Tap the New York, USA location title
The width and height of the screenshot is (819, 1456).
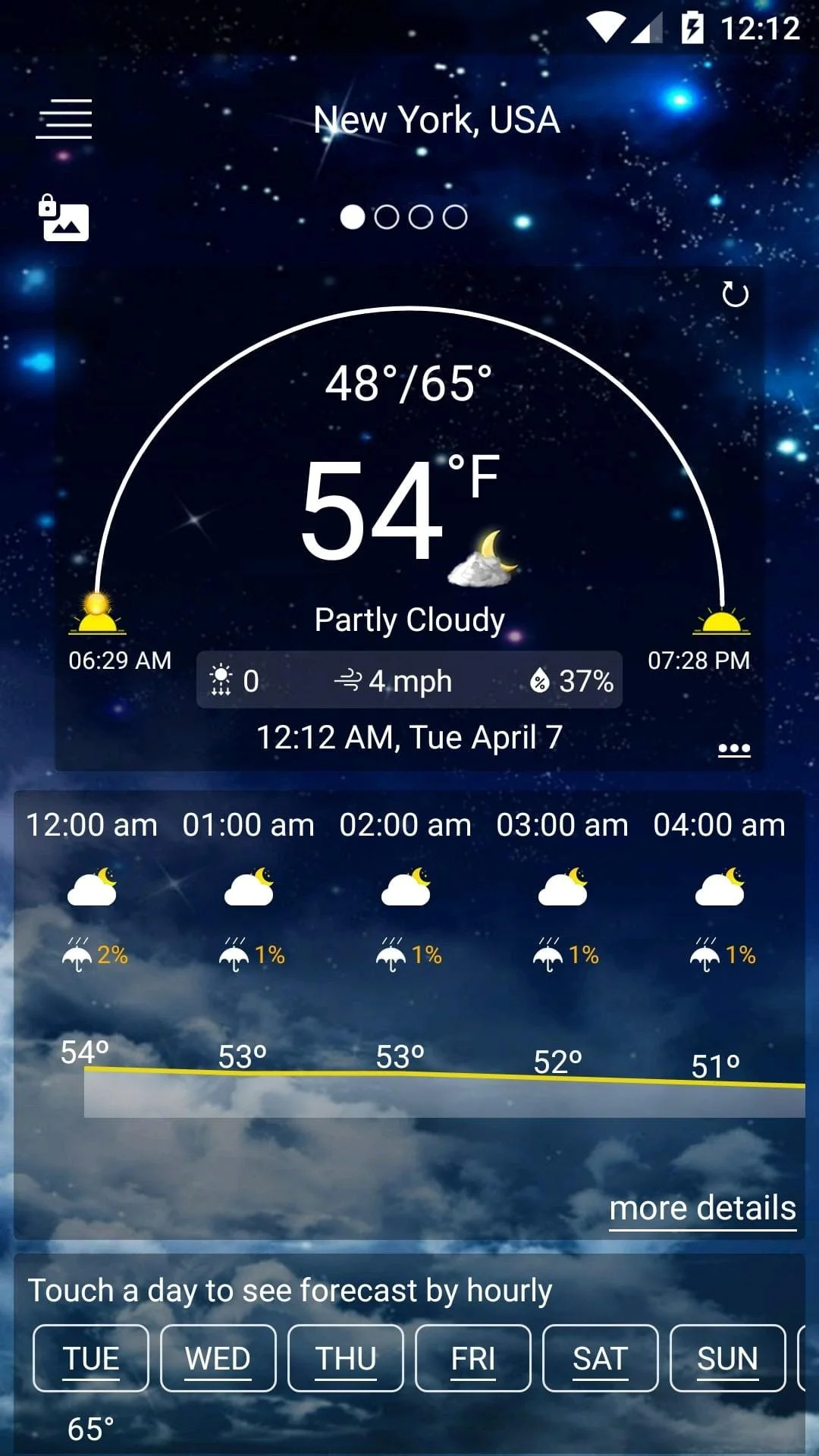[x=436, y=119]
